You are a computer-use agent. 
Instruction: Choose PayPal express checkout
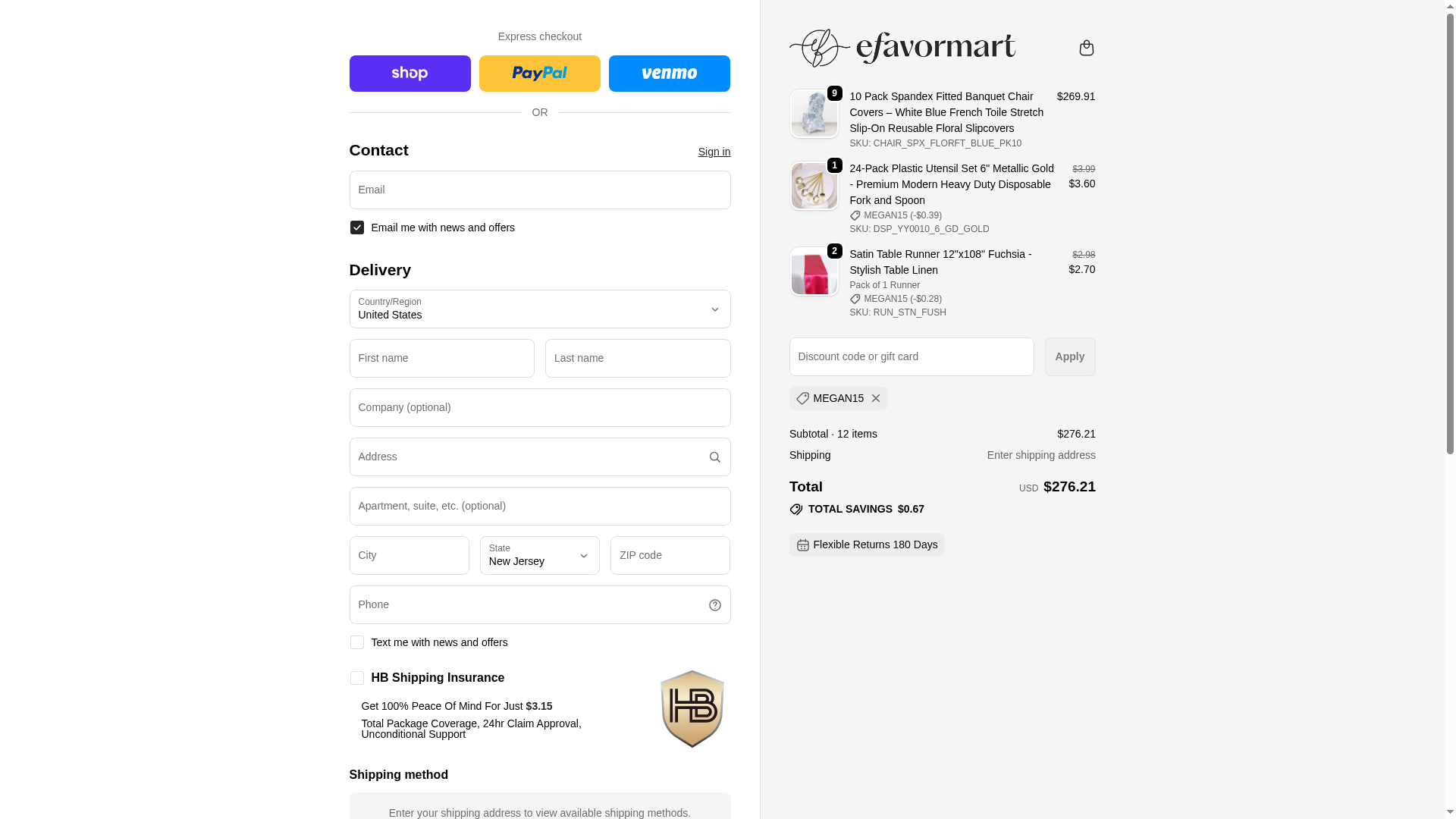tap(539, 74)
